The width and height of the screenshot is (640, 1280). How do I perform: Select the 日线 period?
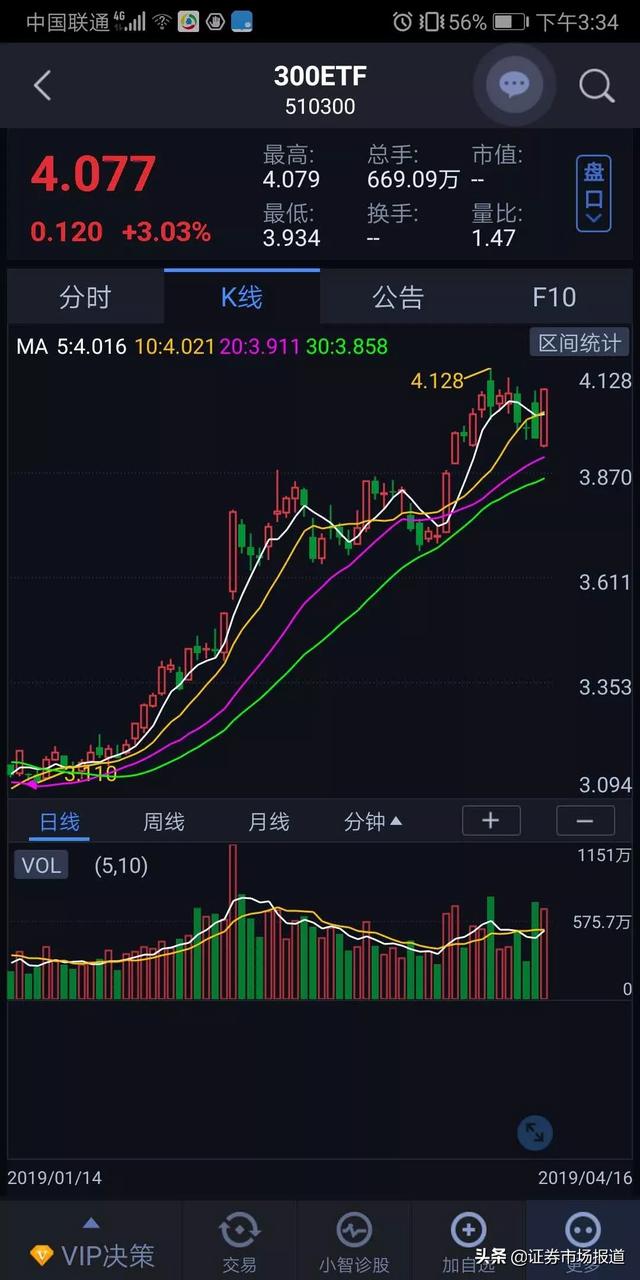pyautogui.click(x=59, y=822)
